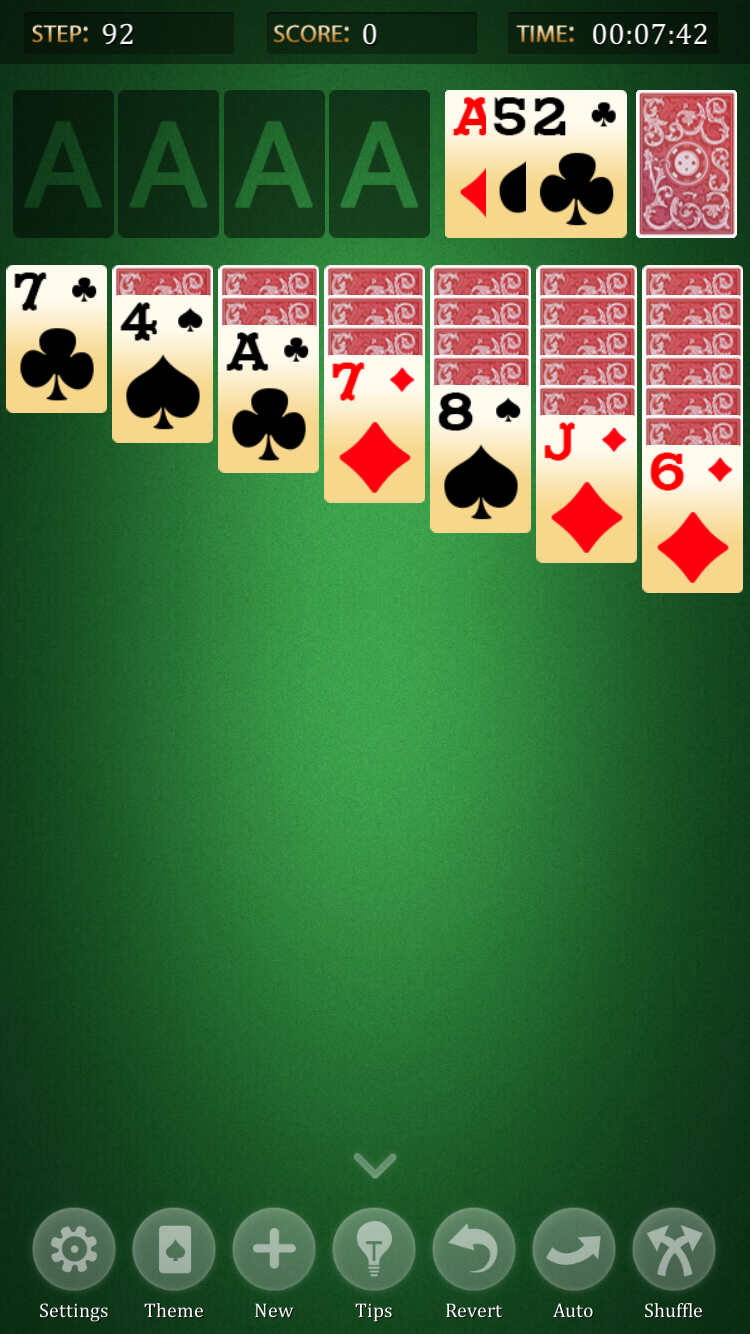The height and width of the screenshot is (1334, 750).
Task: Open the Theme picker
Action: [174, 1250]
